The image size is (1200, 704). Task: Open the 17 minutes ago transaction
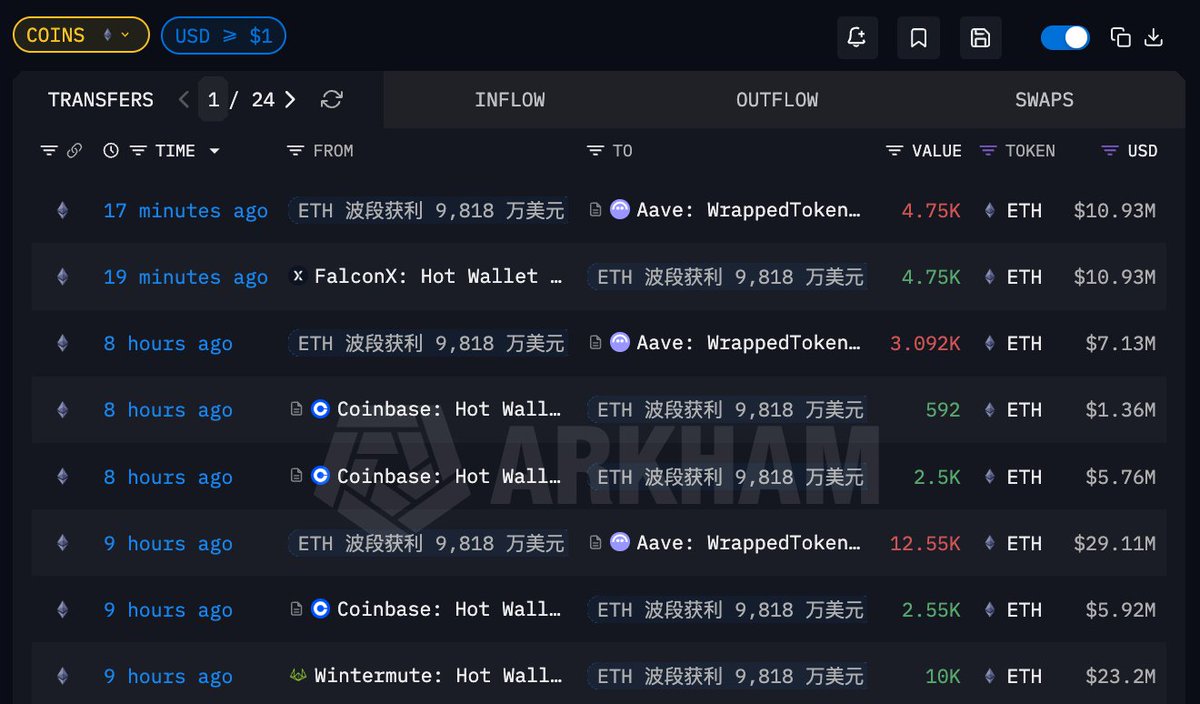185,211
